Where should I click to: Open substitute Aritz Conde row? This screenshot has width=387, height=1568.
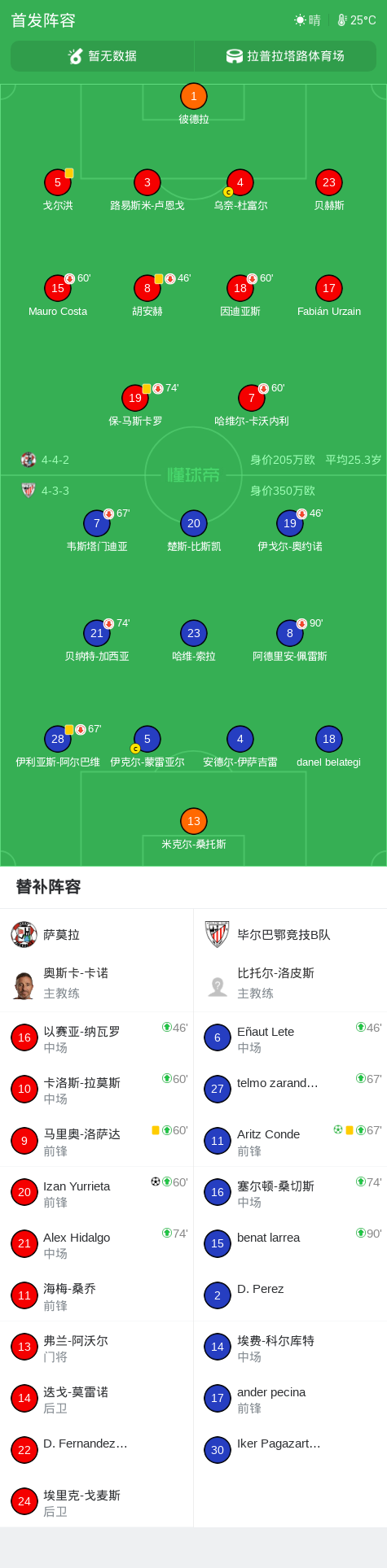click(291, 1141)
